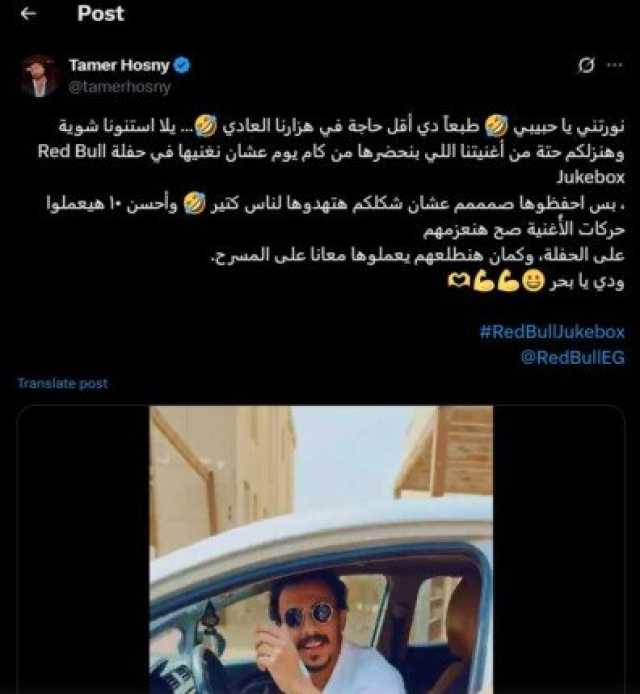Open the #RedBullJukebox hashtag

click(552, 332)
